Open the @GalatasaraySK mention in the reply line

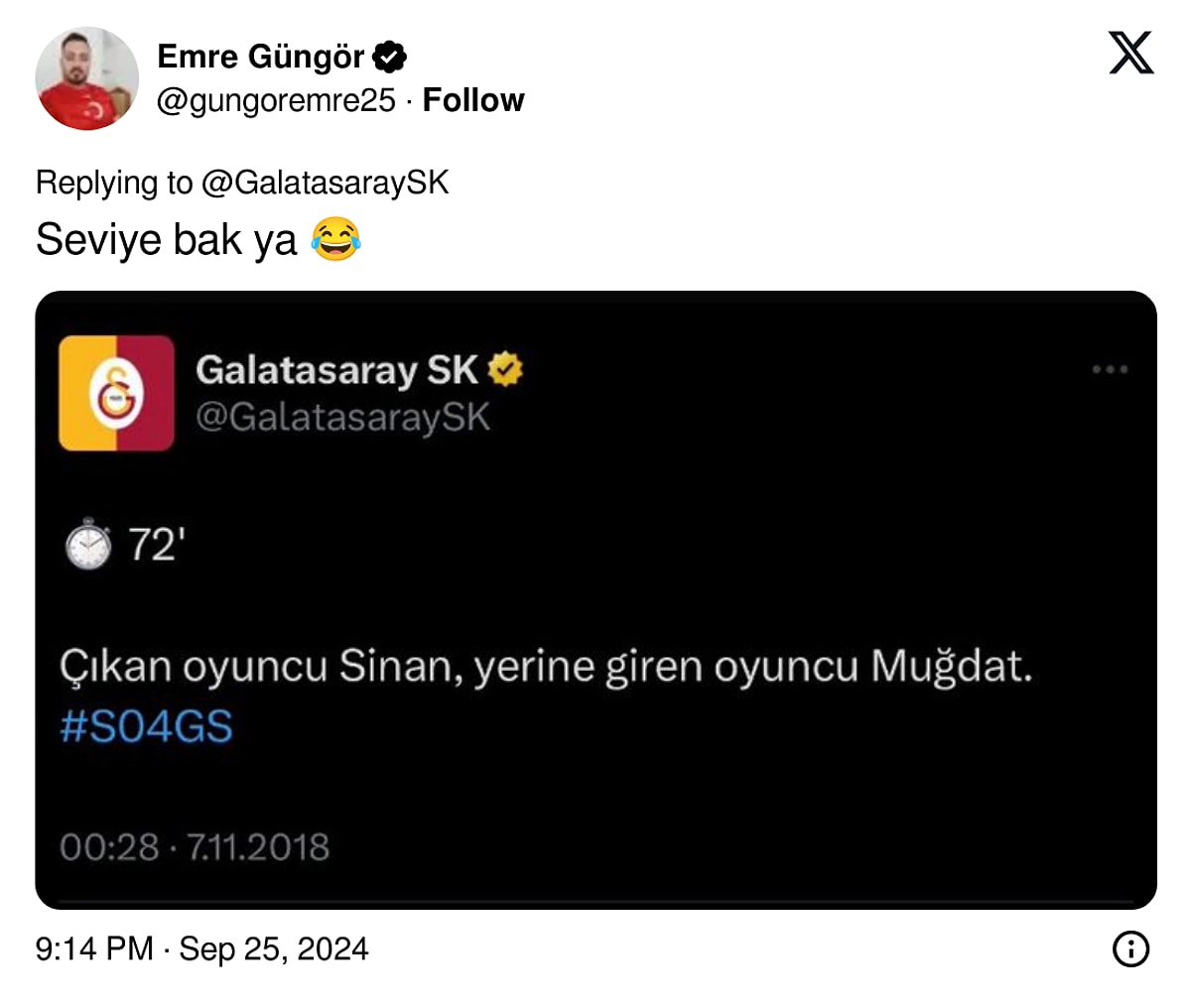tap(325, 183)
